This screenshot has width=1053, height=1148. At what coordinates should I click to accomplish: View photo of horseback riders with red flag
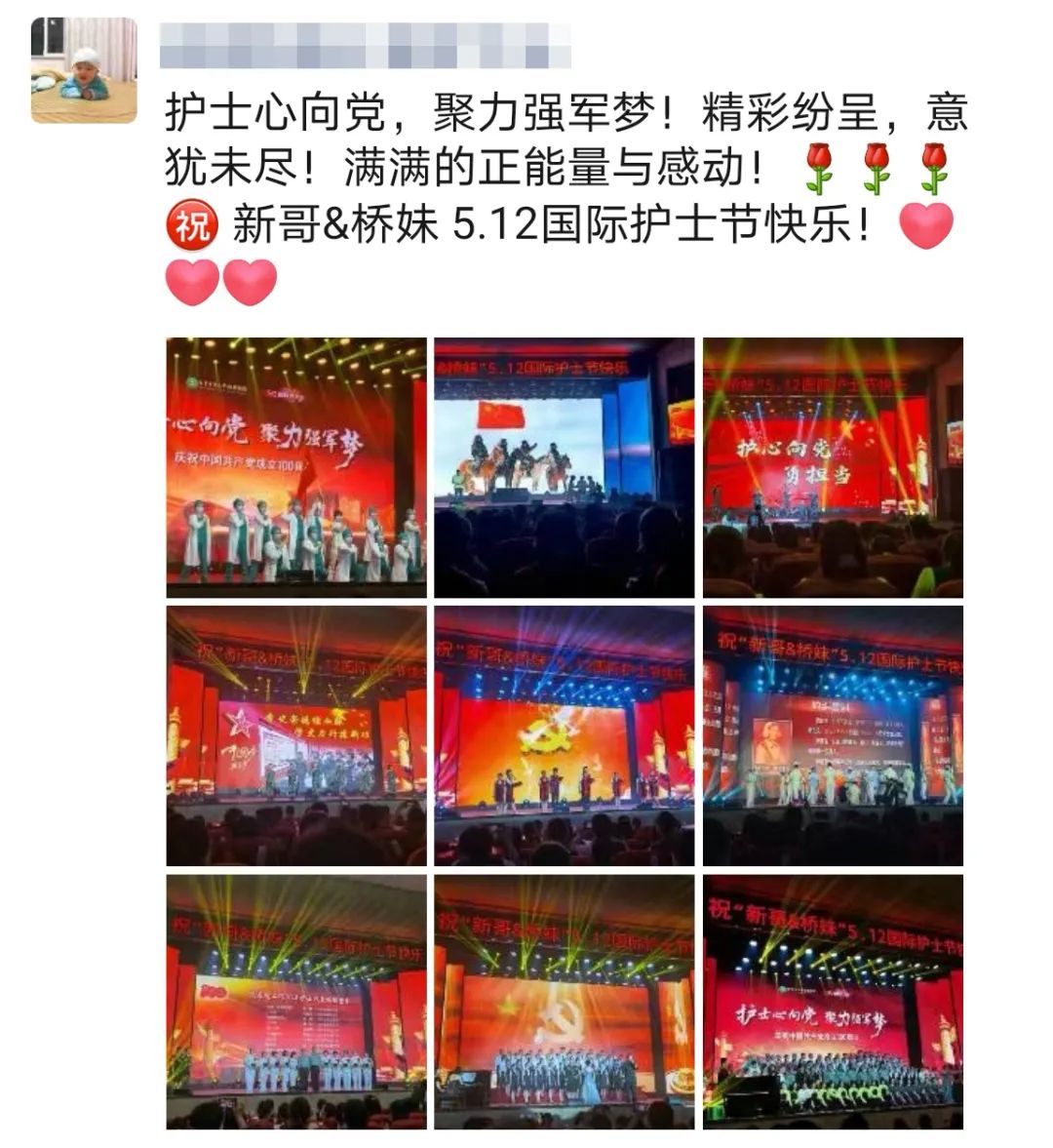click(x=564, y=467)
